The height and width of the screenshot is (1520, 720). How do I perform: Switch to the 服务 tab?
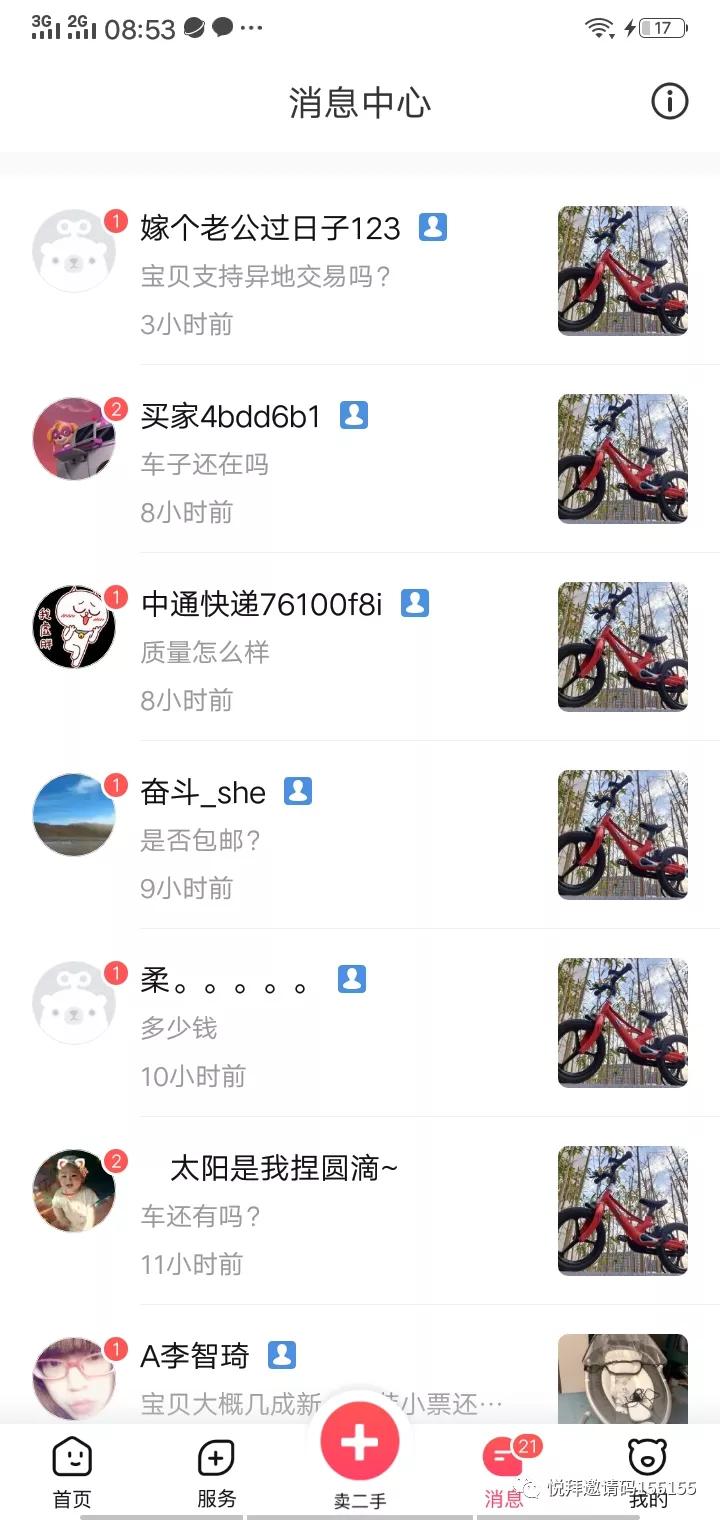click(216, 1471)
